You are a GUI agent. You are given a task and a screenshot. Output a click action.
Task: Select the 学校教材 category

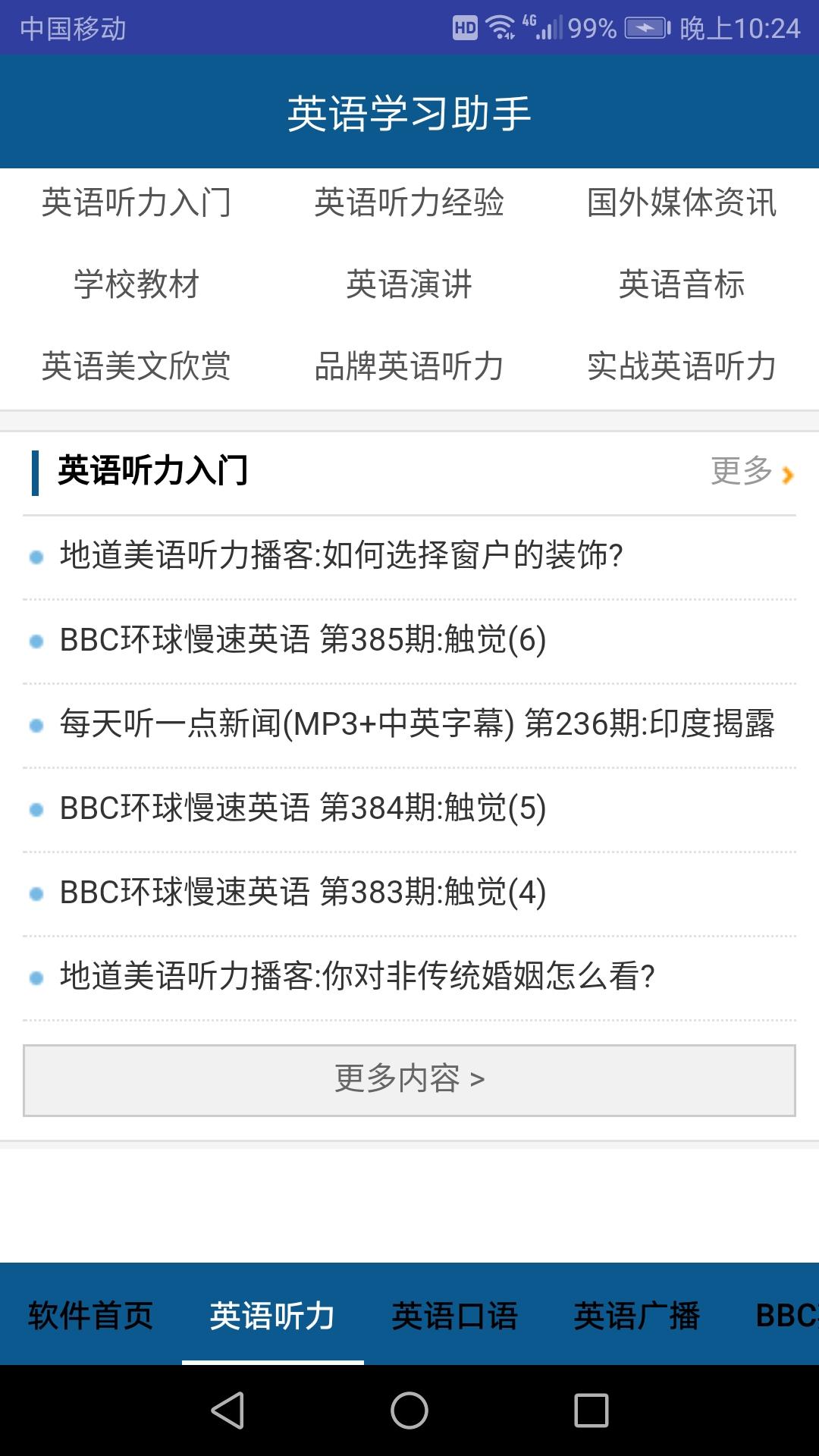tap(136, 284)
